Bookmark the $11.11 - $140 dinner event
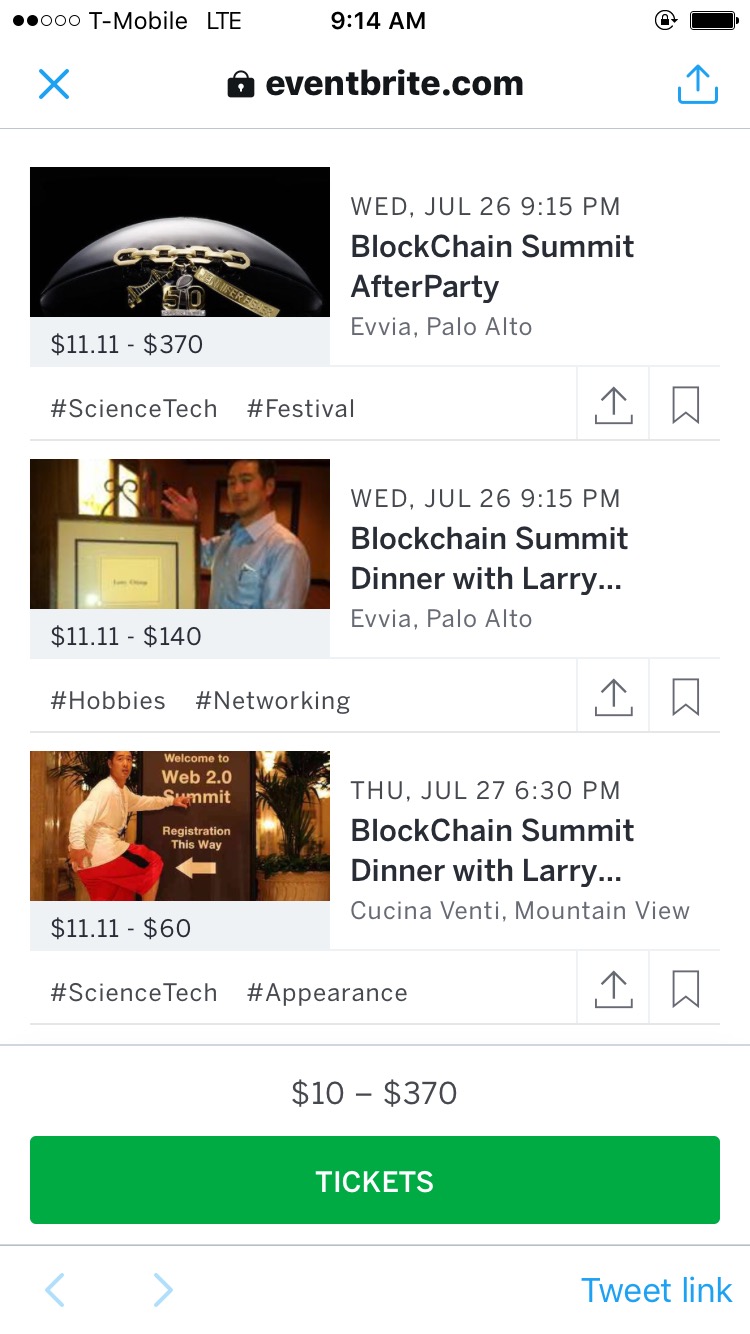750x1334 pixels. point(685,698)
